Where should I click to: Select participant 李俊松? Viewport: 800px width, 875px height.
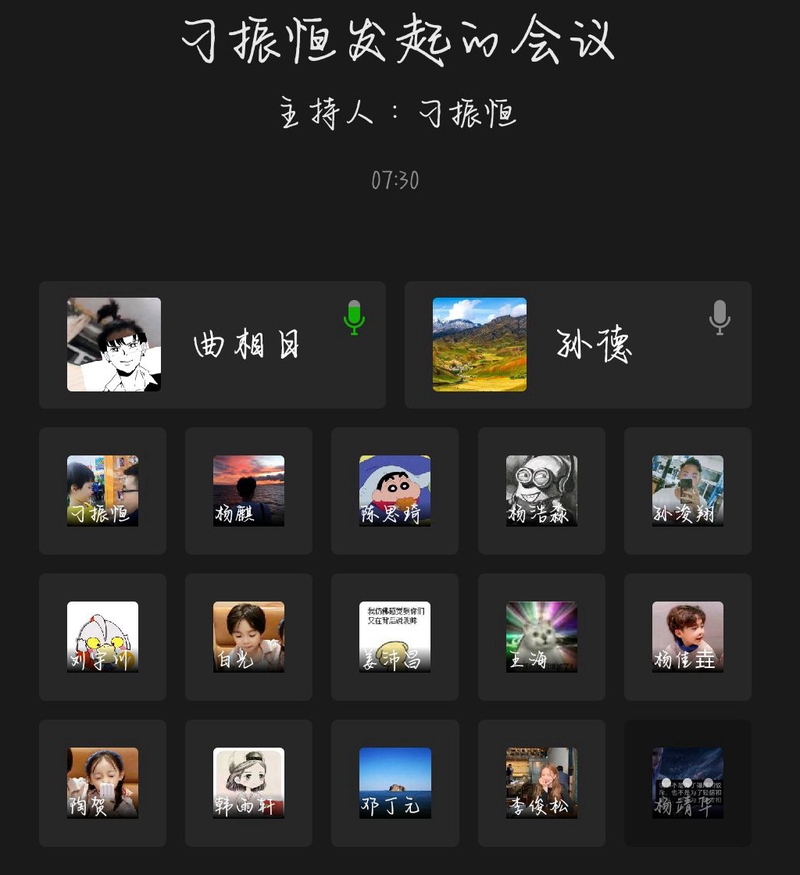(x=541, y=783)
